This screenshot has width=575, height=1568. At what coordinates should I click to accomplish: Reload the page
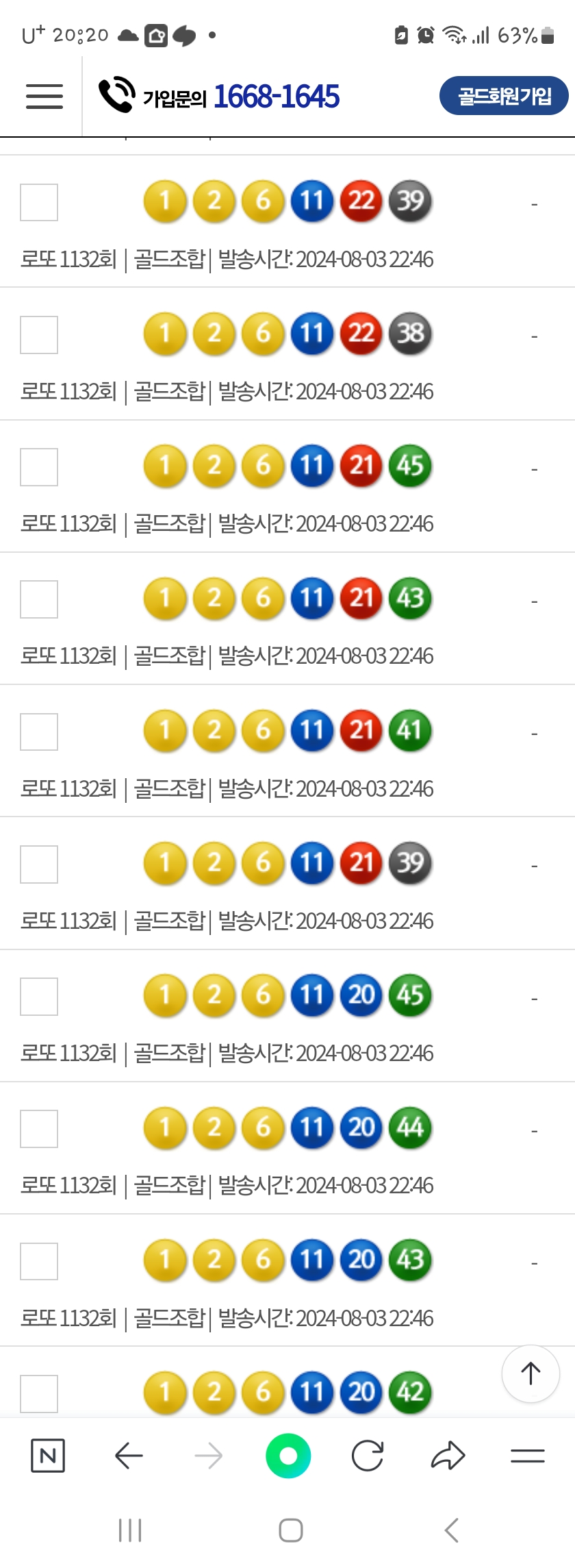(368, 1456)
